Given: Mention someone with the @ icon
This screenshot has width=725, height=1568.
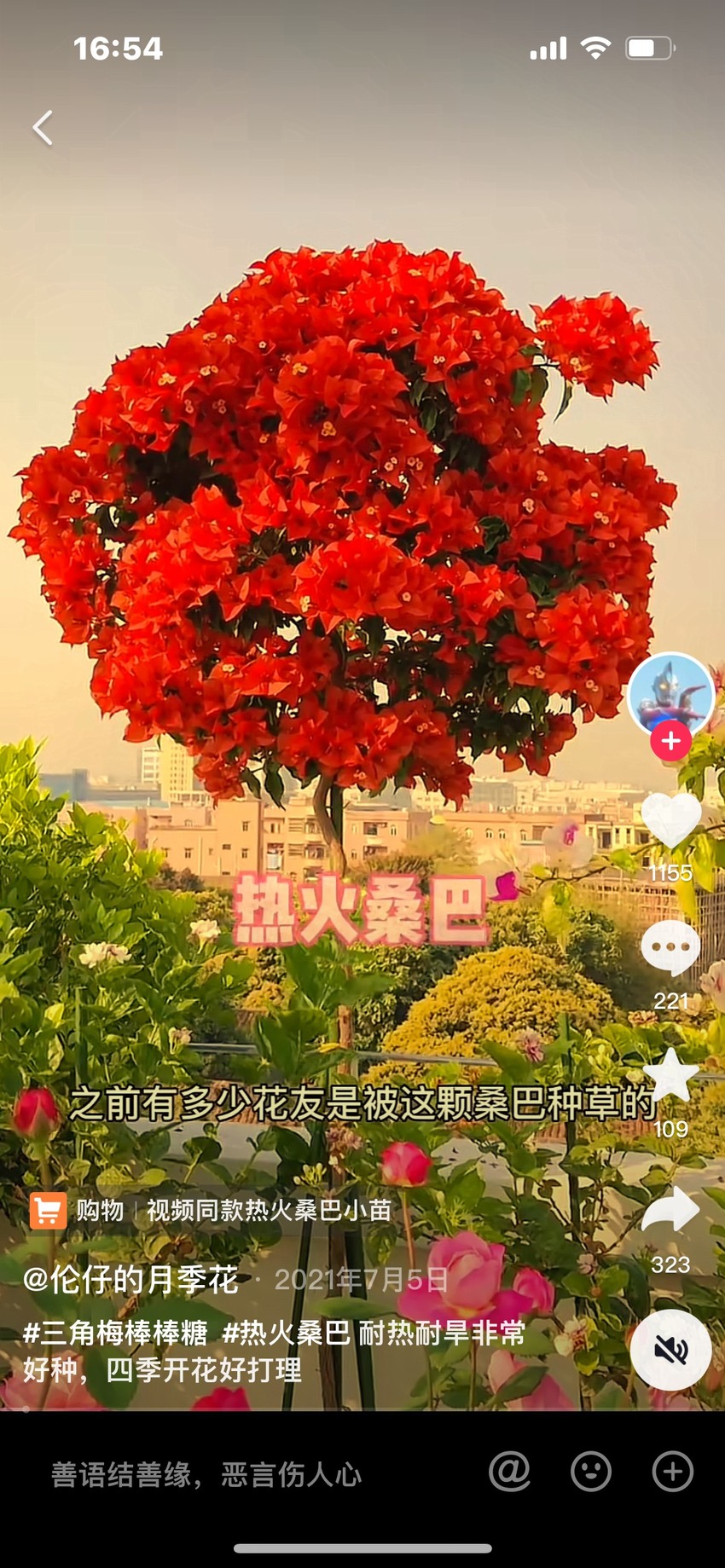Looking at the screenshot, I should click(x=509, y=1471).
